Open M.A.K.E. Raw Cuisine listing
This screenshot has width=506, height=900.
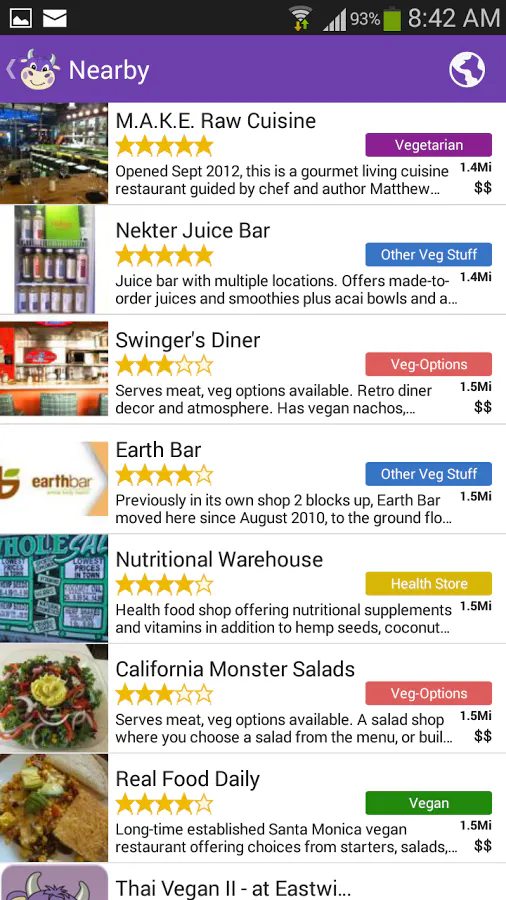(253, 153)
